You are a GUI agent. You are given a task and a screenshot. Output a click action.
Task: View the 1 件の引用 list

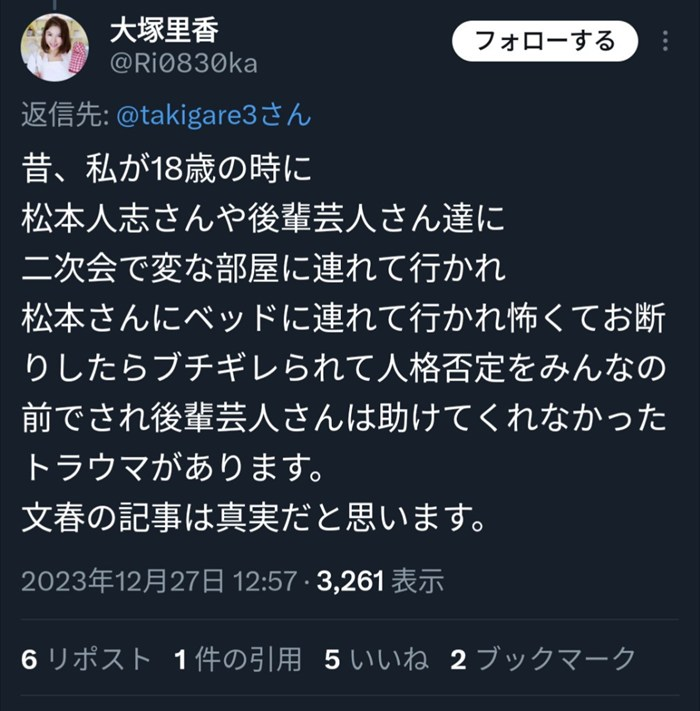[238, 658]
